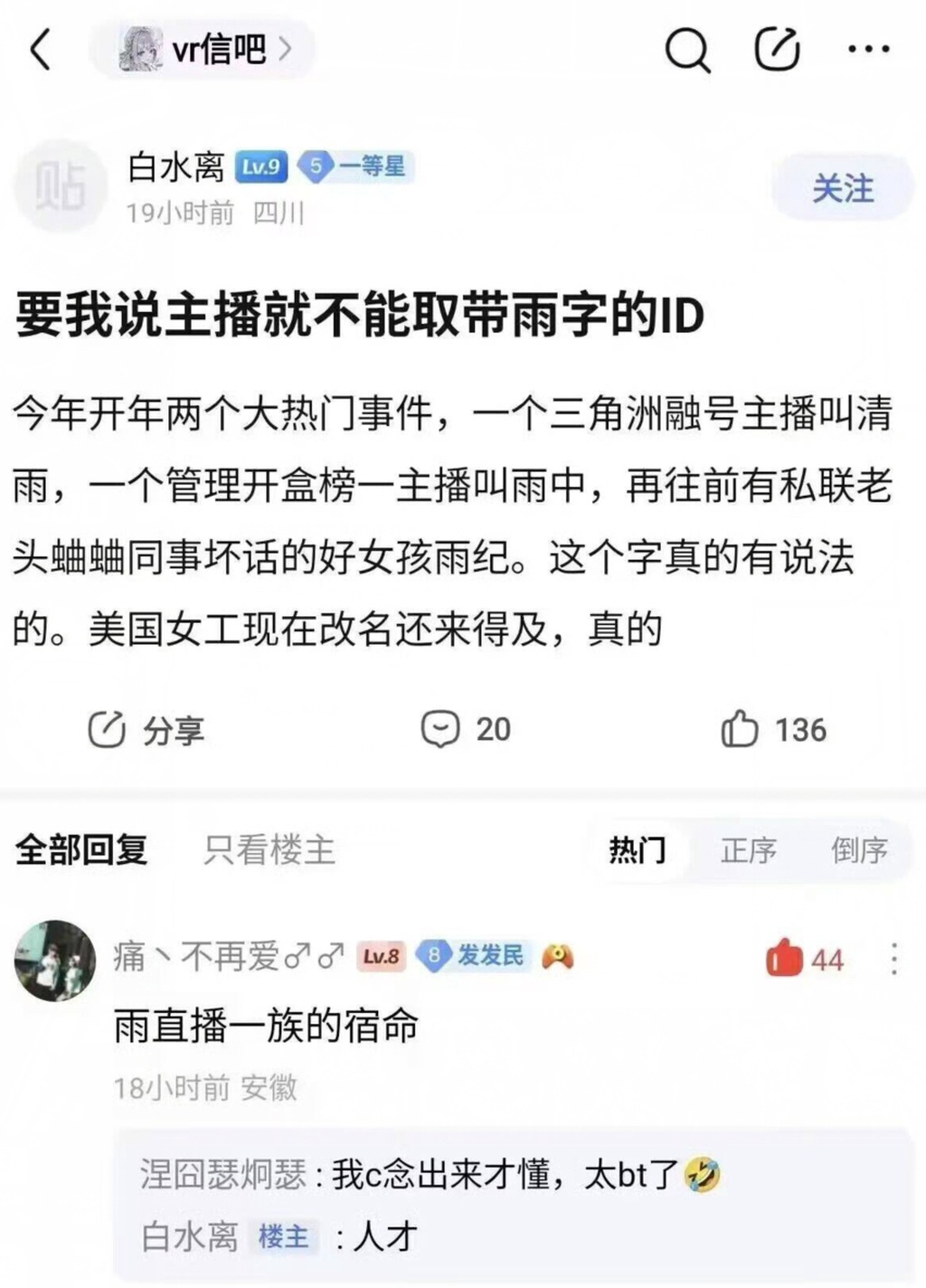
Task: Sort replies by 倒序
Action: (858, 850)
